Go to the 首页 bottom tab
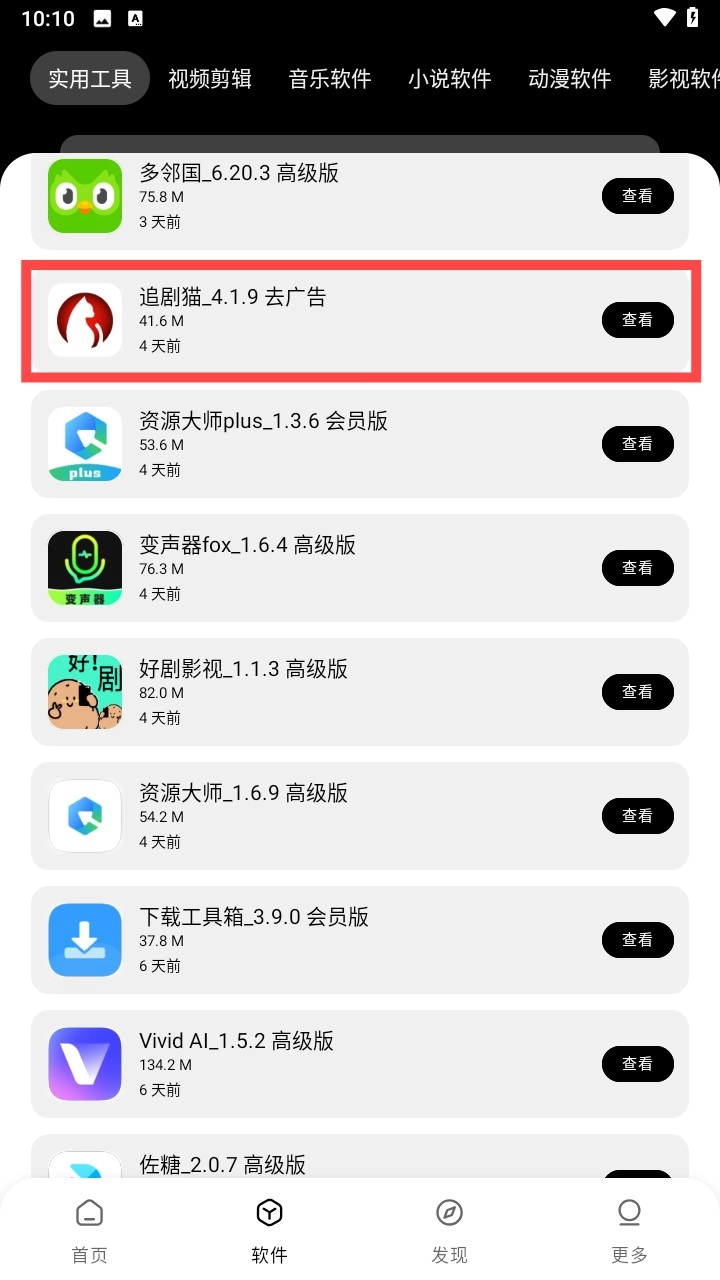The image size is (720, 1280). point(90,1231)
